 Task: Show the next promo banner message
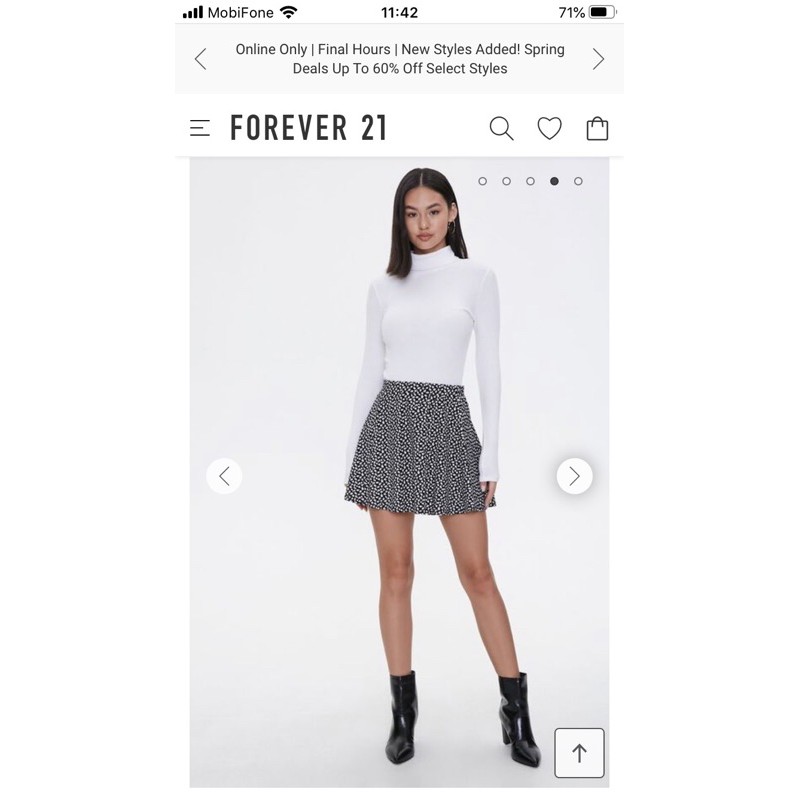click(x=598, y=59)
